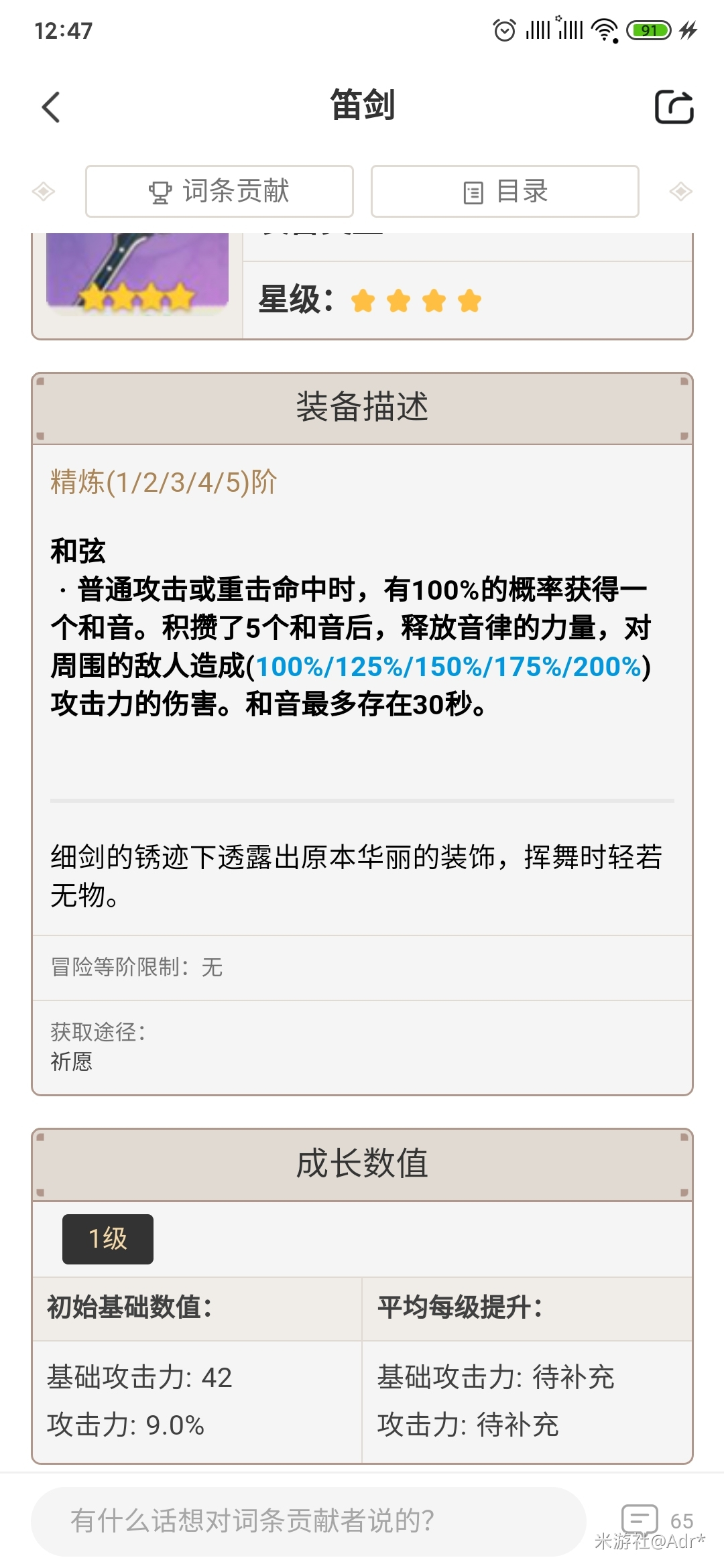This screenshot has height=1568, width=724.
Task: Share the 笛剑 wiki page
Action: click(674, 107)
